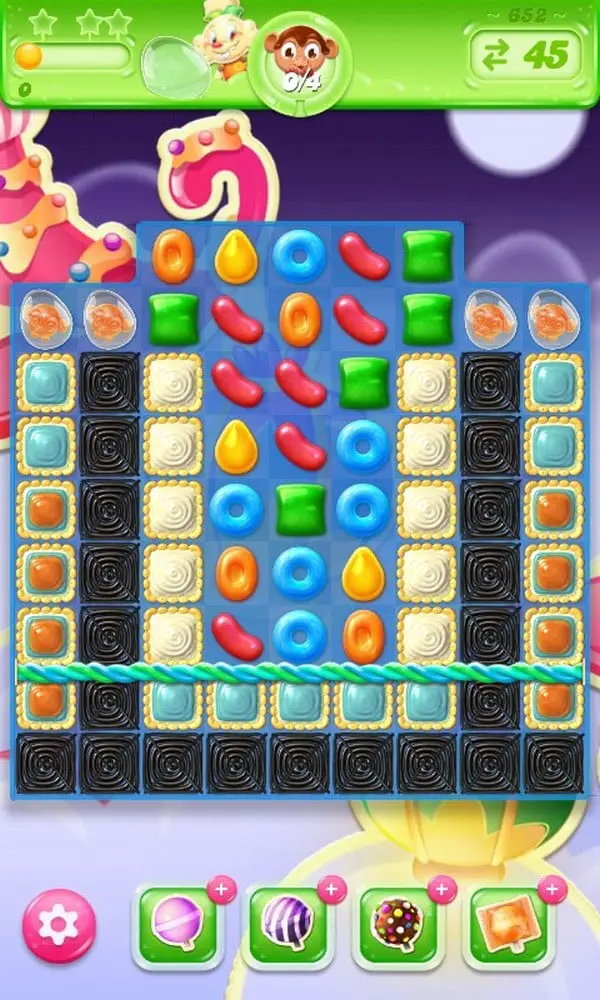
Task: Select the purple striped lollipop booster
Action: pos(288,923)
